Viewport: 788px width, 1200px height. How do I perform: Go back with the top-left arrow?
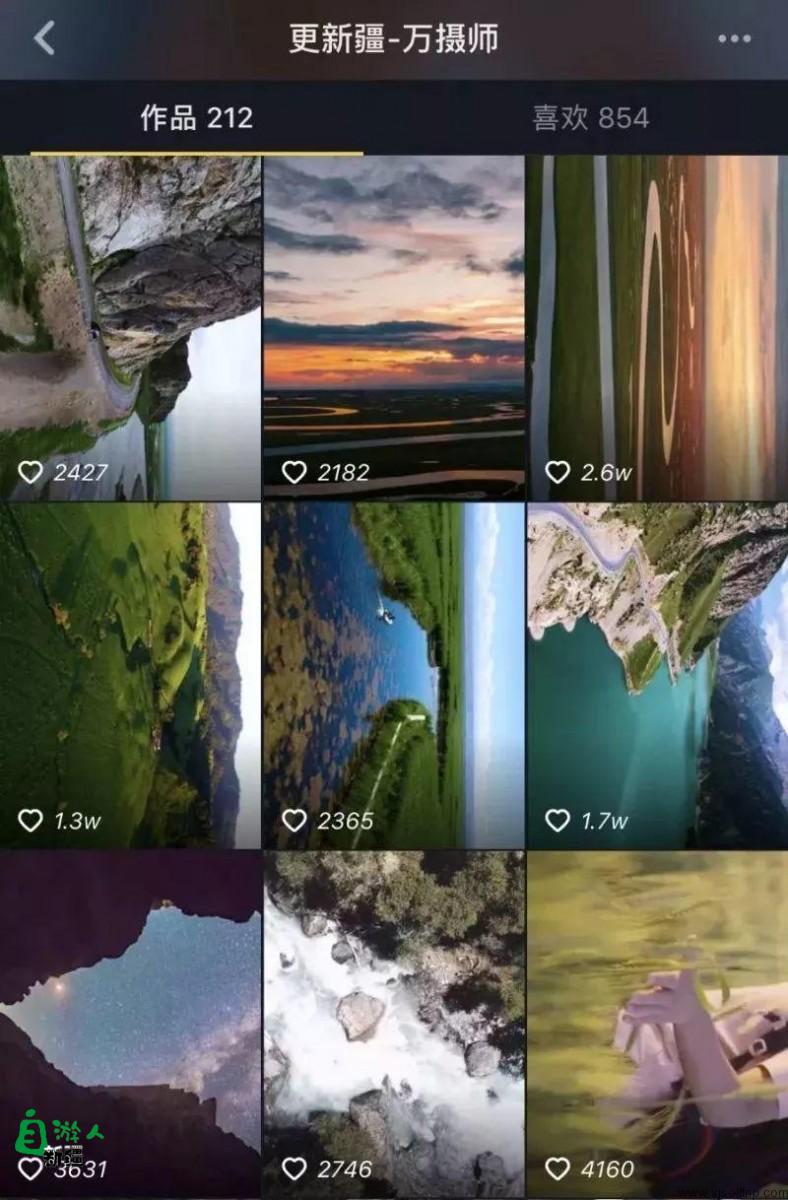(44, 39)
